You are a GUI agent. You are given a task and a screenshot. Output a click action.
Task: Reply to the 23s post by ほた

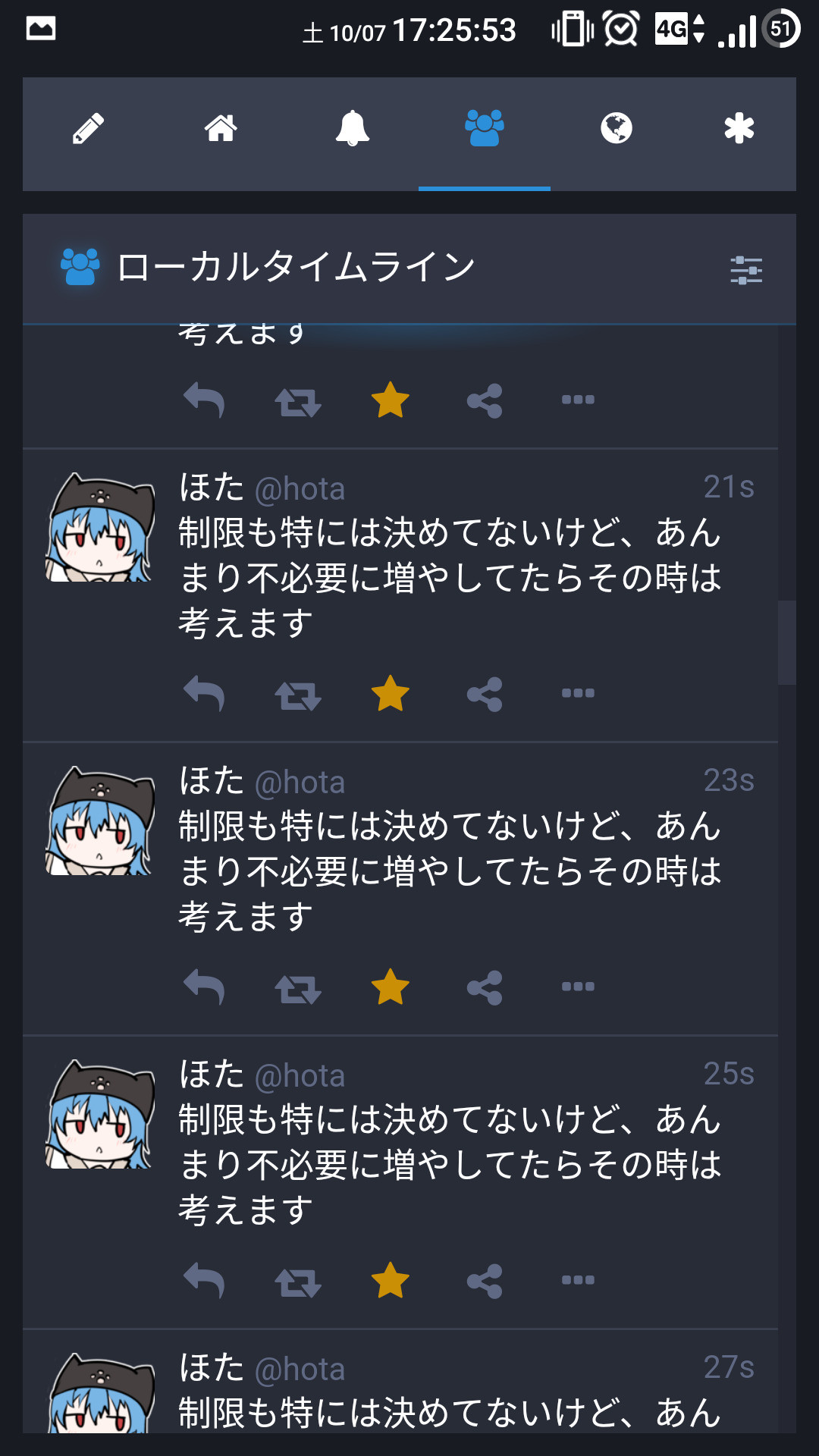tap(204, 987)
